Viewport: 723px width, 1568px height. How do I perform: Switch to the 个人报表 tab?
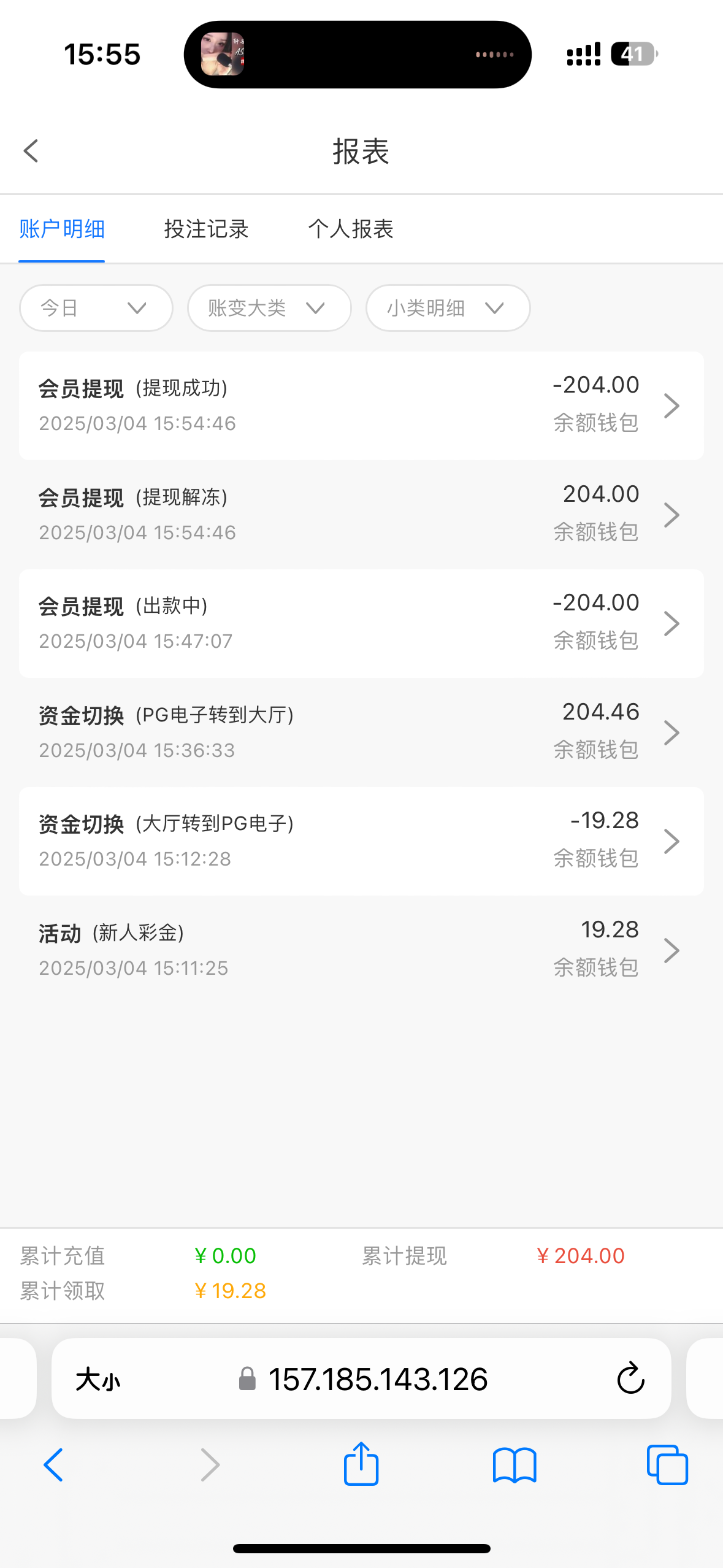350,229
